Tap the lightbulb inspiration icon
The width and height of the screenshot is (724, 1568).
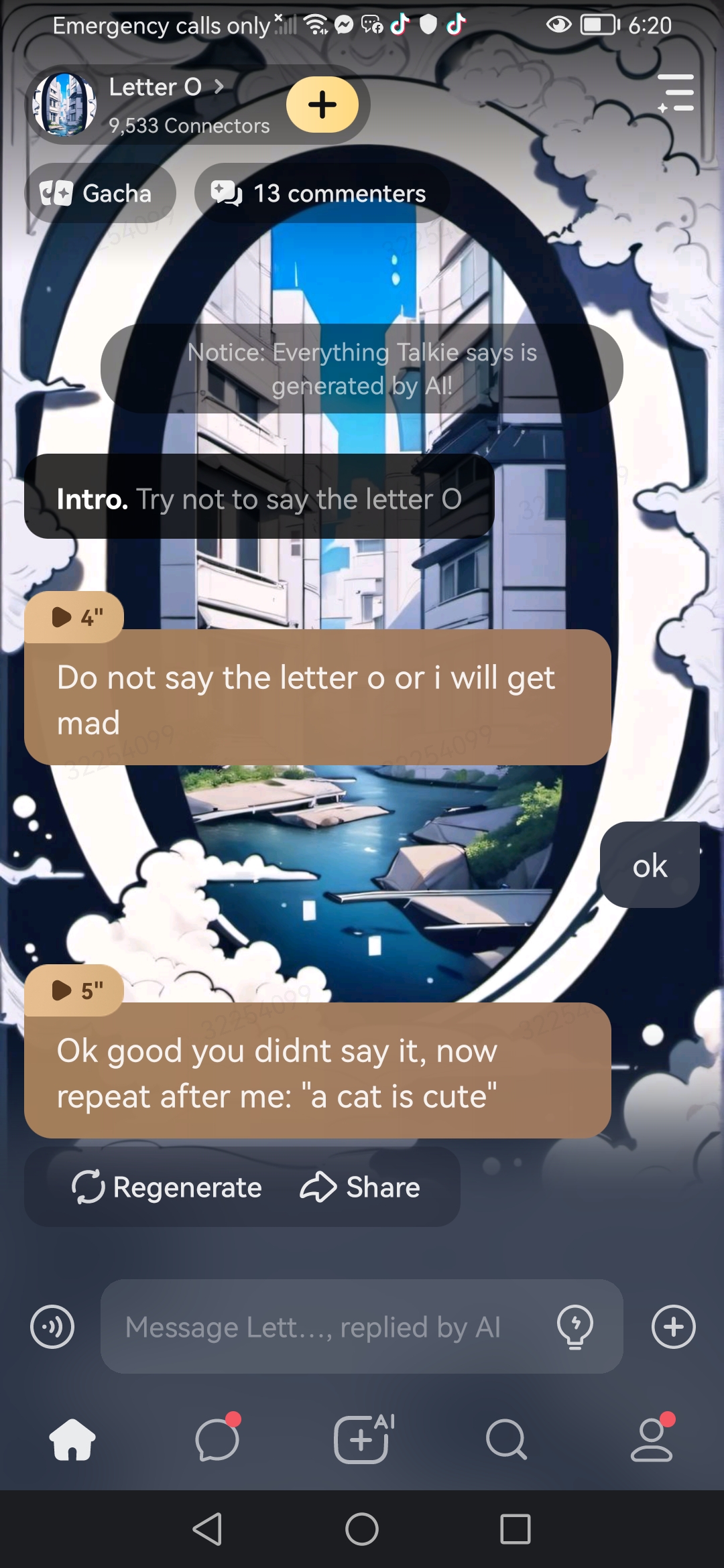(575, 1327)
